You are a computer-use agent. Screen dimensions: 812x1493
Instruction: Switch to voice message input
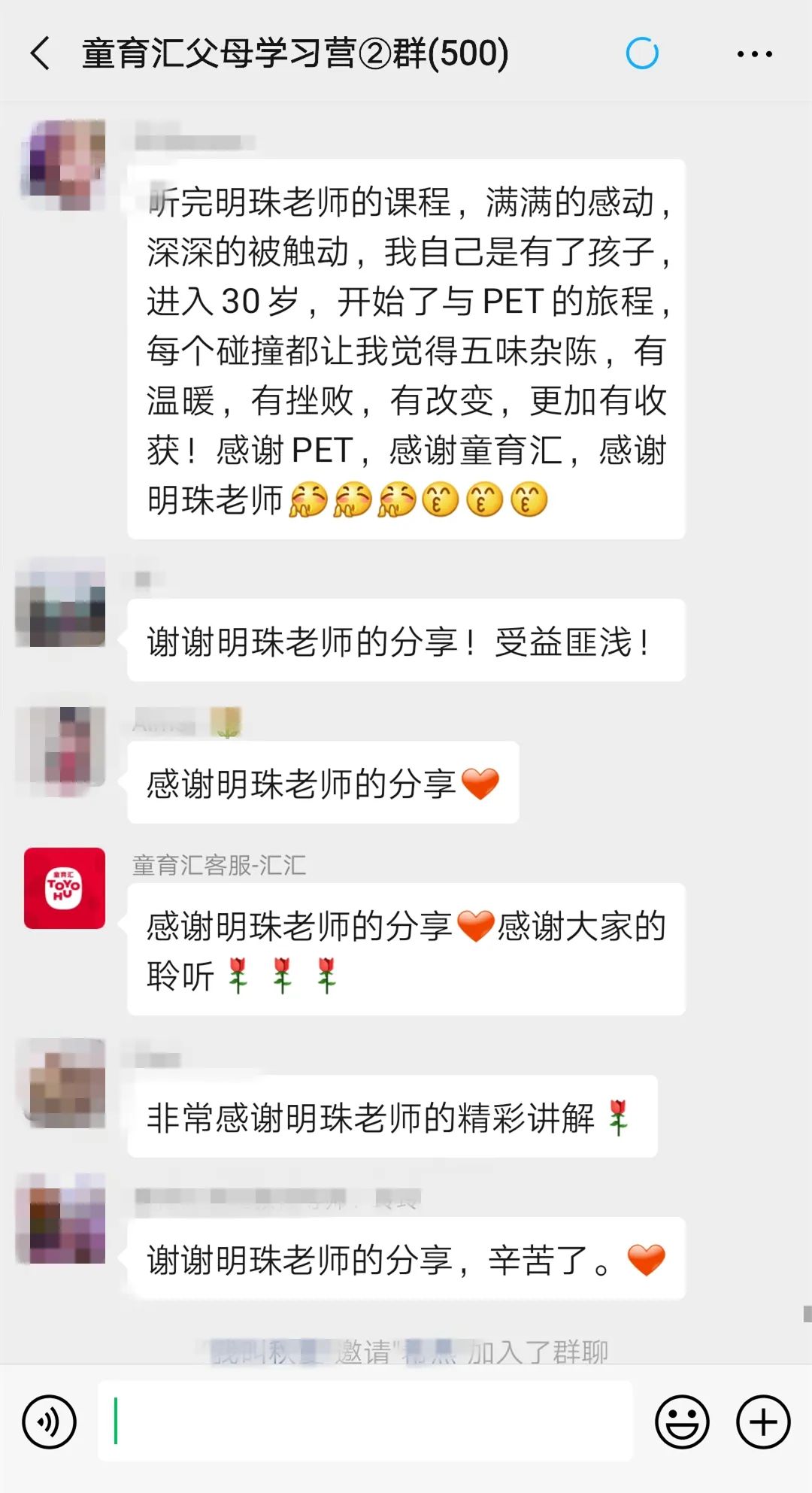coord(50,1422)
